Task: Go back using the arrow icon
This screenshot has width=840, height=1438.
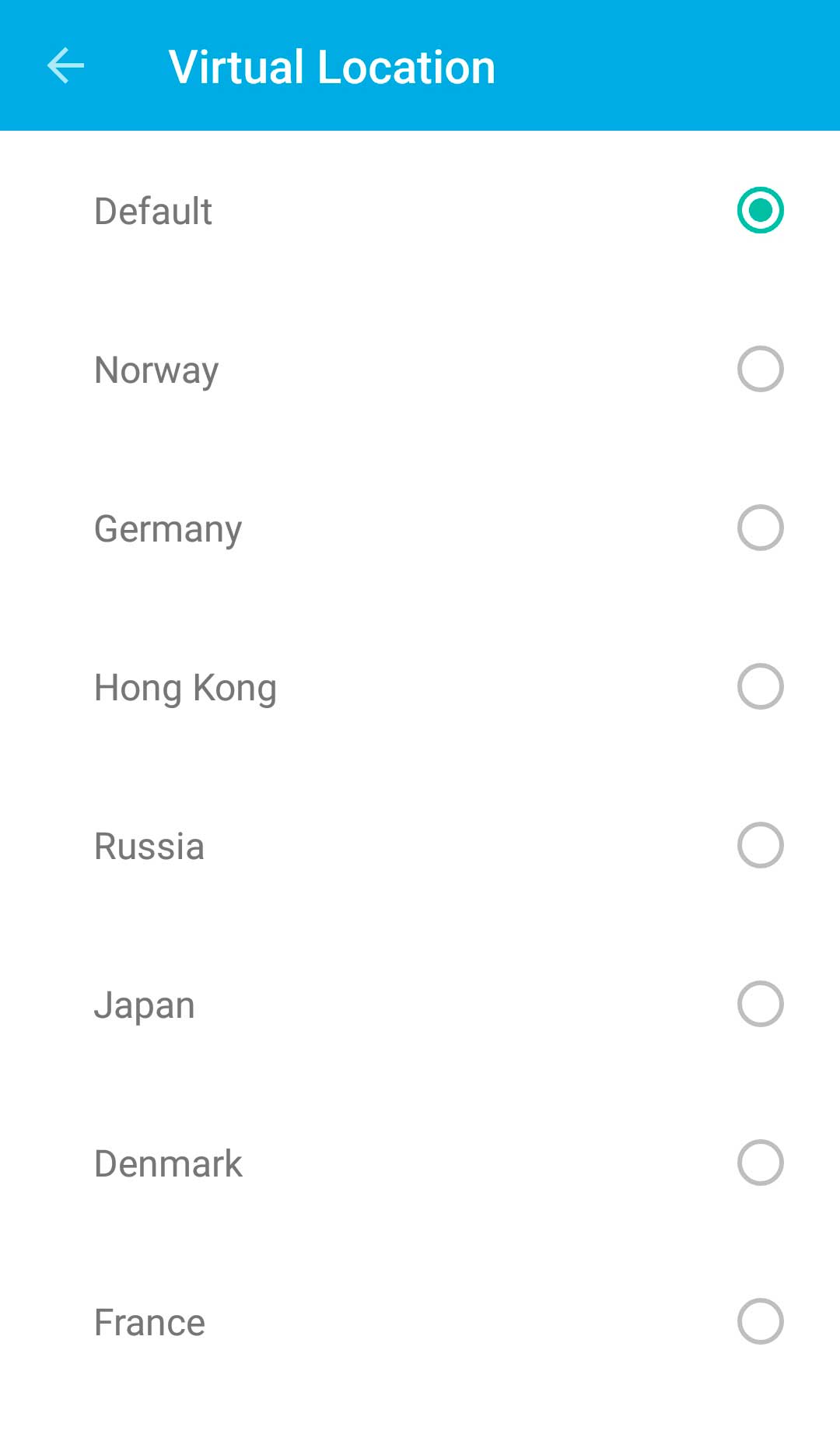Action: point(65,65)
